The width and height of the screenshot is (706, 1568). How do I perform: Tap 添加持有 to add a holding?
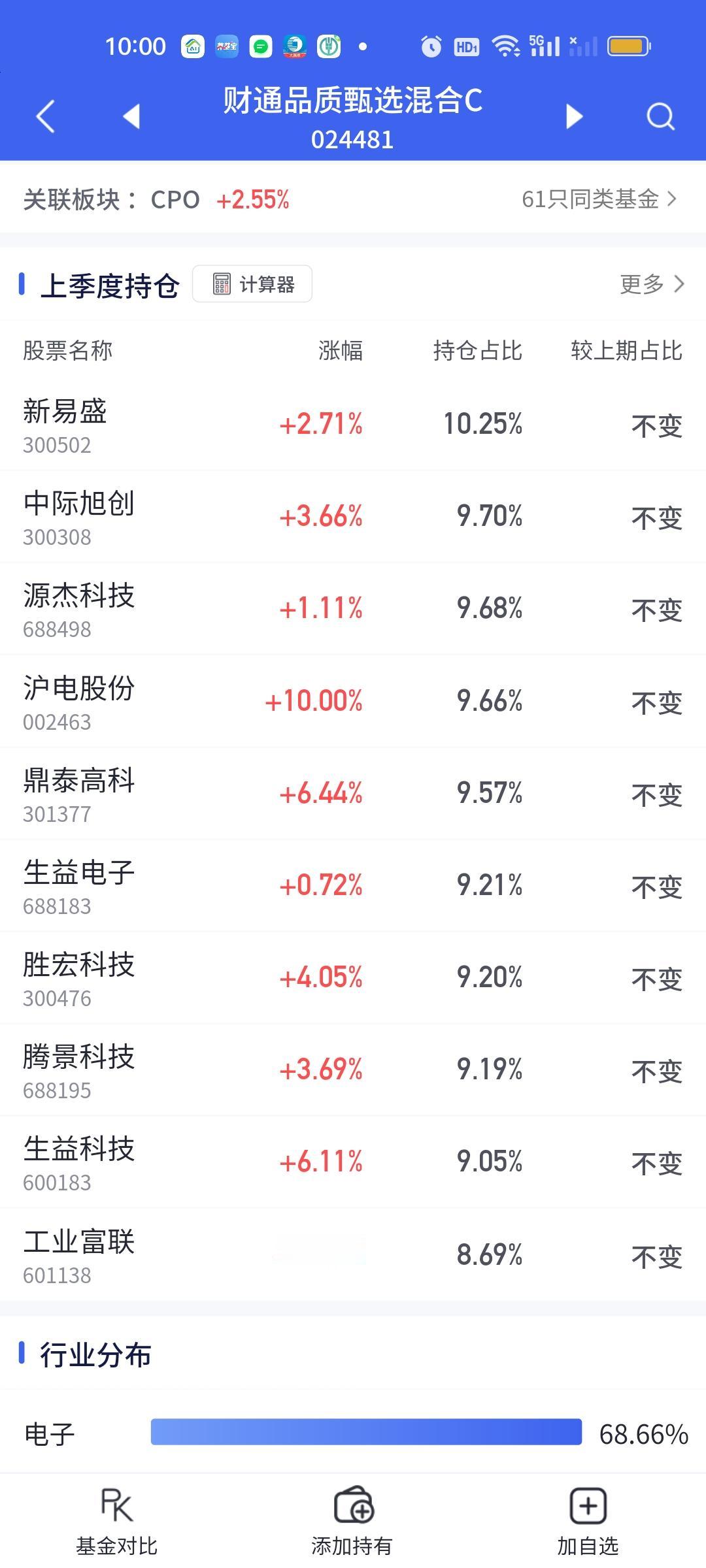[x=352, y=1520]
